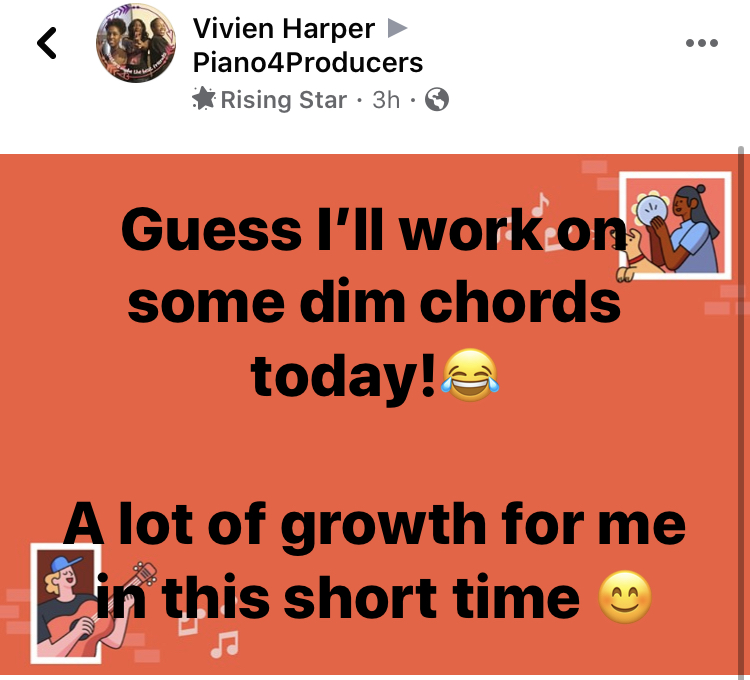Open Vivien Harper's profile name link
750x680 pixels.
click(284, 28)
